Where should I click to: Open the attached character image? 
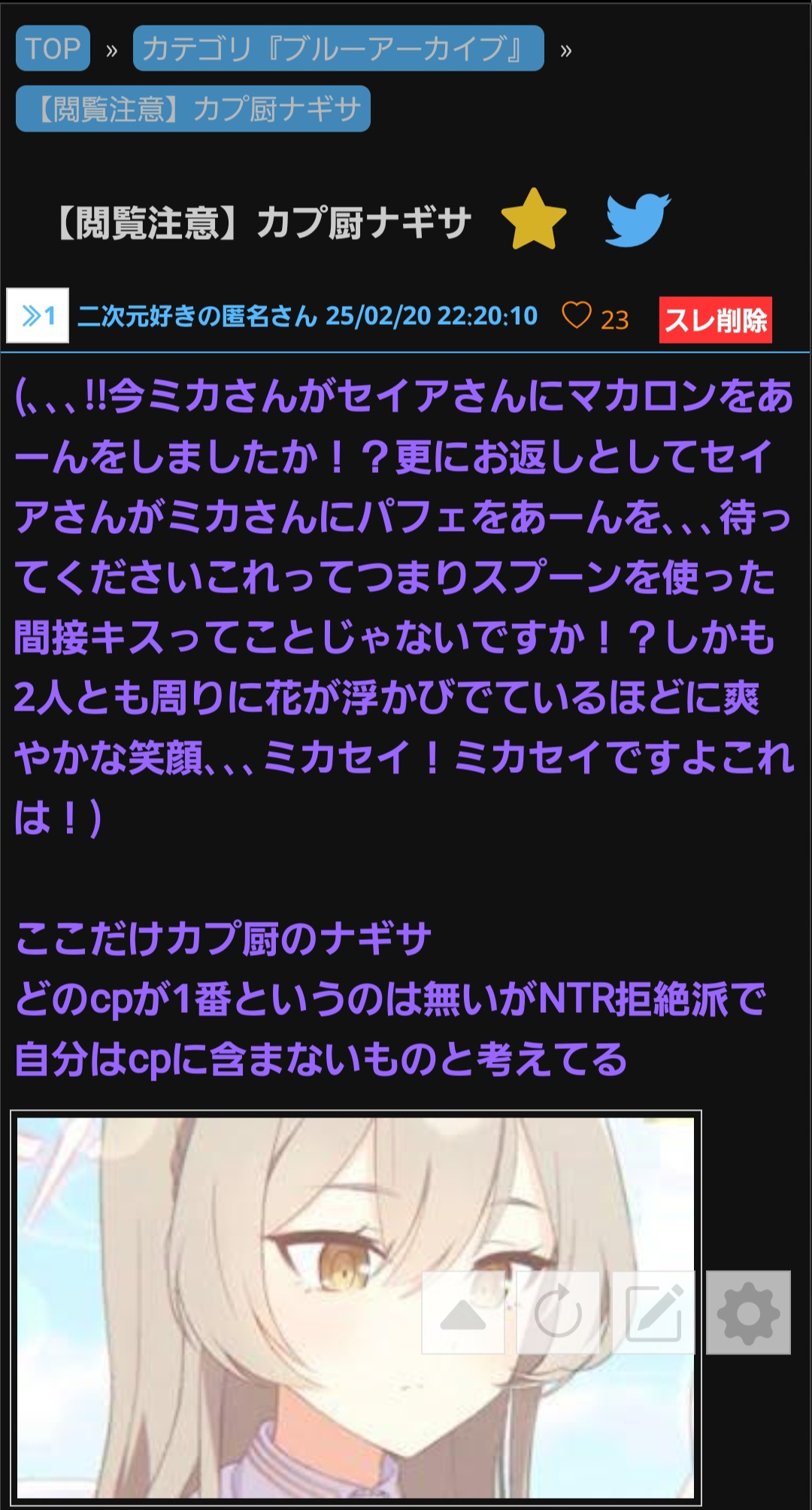tap(356, 1307)
